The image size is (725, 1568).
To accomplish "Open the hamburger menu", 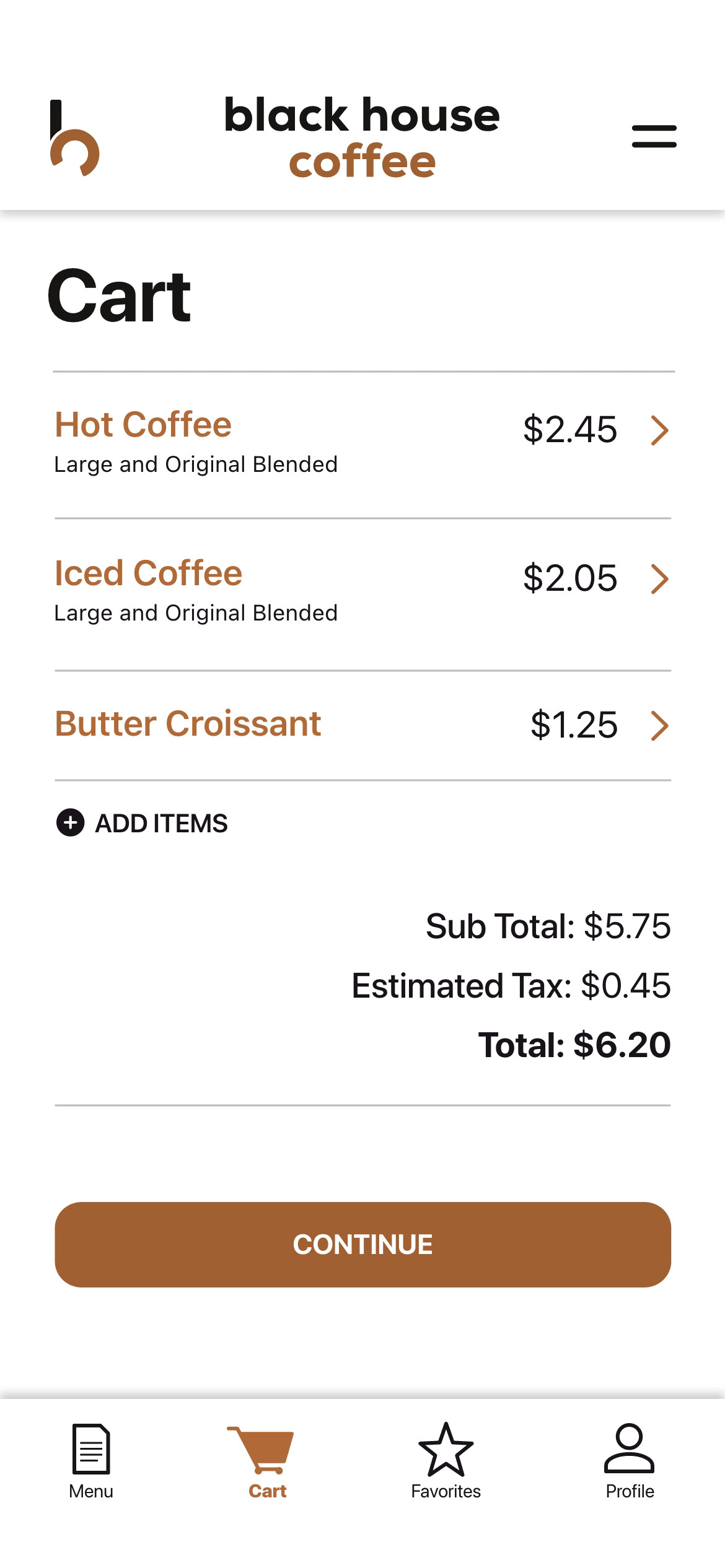I will pos(654,136).
